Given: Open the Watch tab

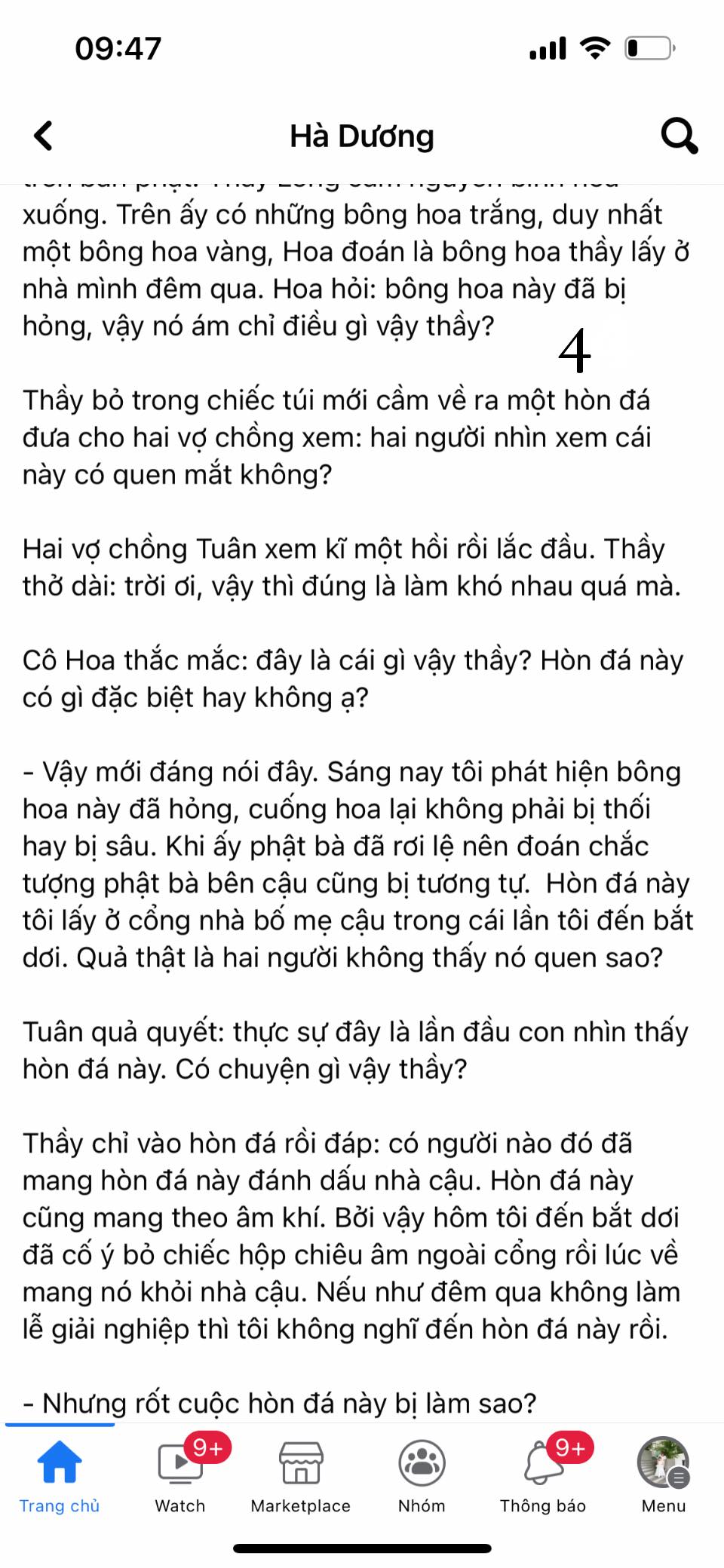Looking at the screenshot, I should 180,1475.
